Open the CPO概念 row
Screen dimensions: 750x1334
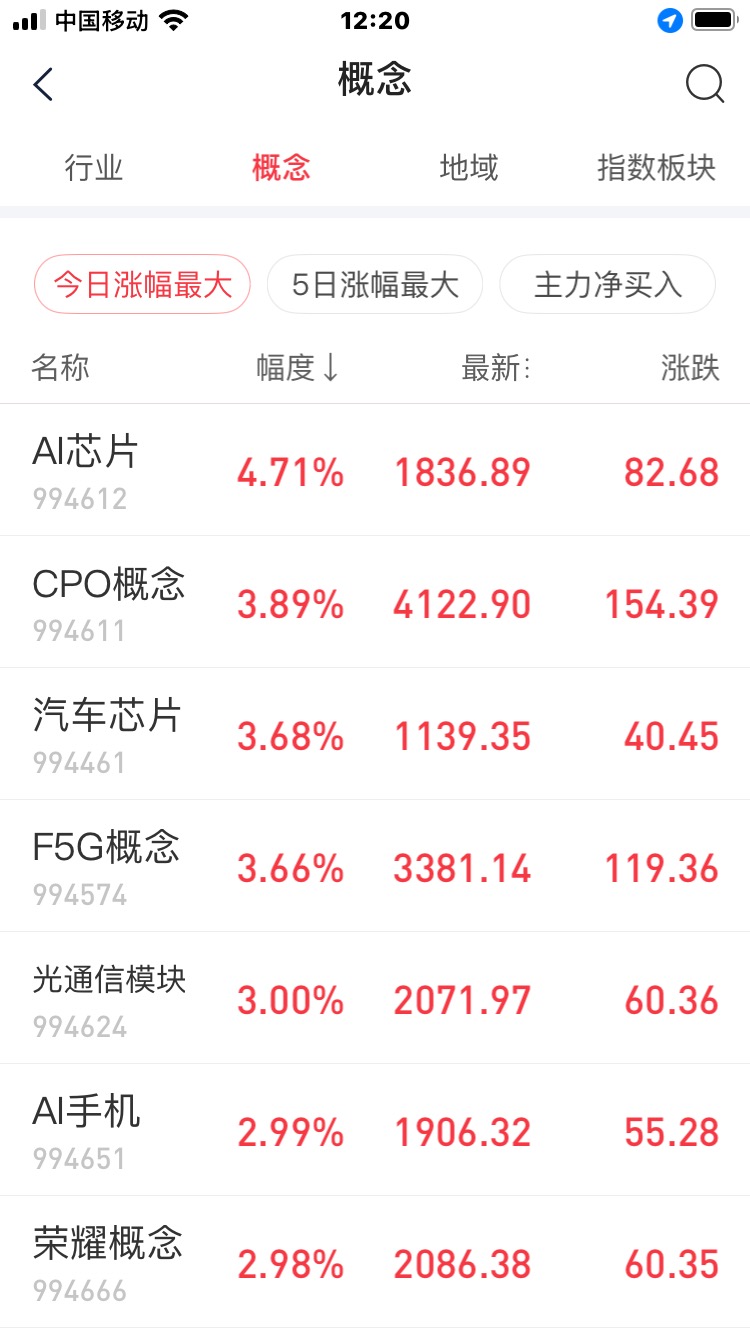[x=375, y=602]
